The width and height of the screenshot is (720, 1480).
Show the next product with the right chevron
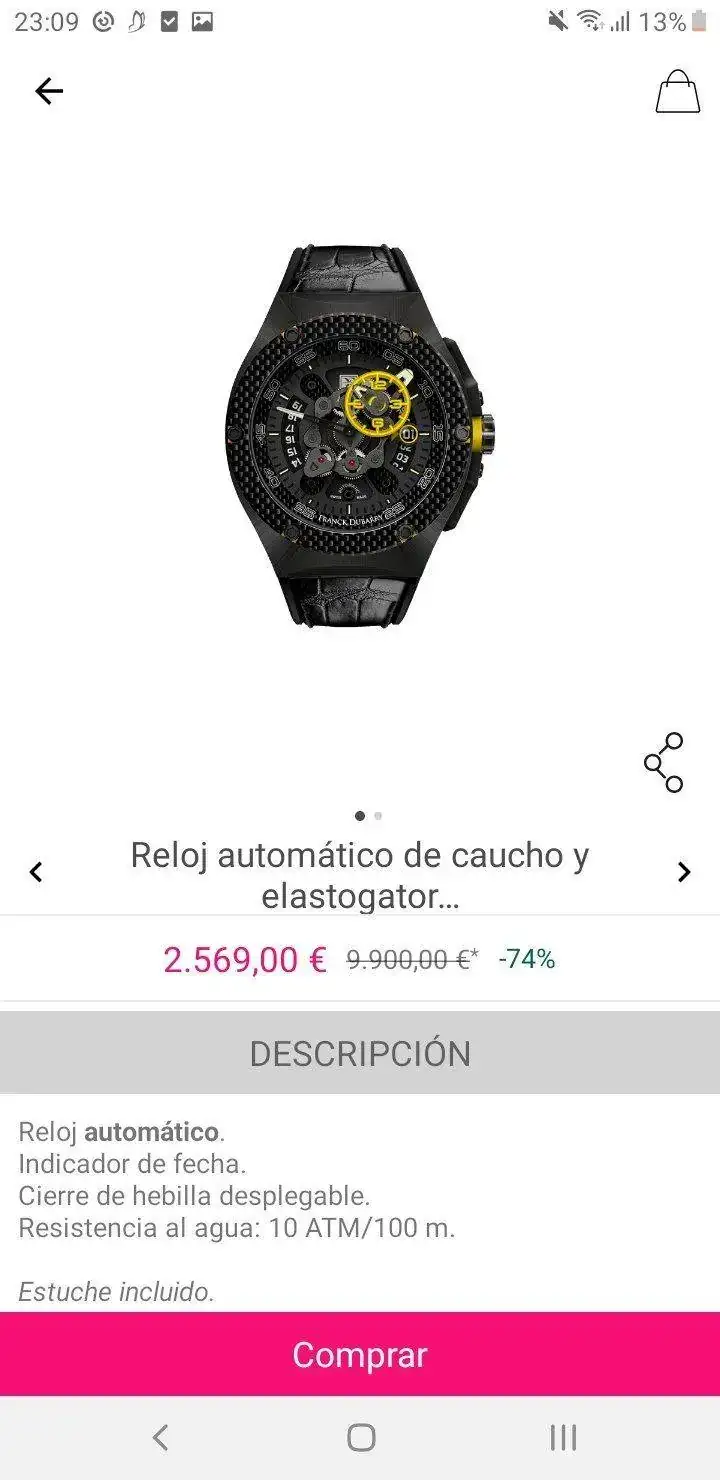pos(685,871)
